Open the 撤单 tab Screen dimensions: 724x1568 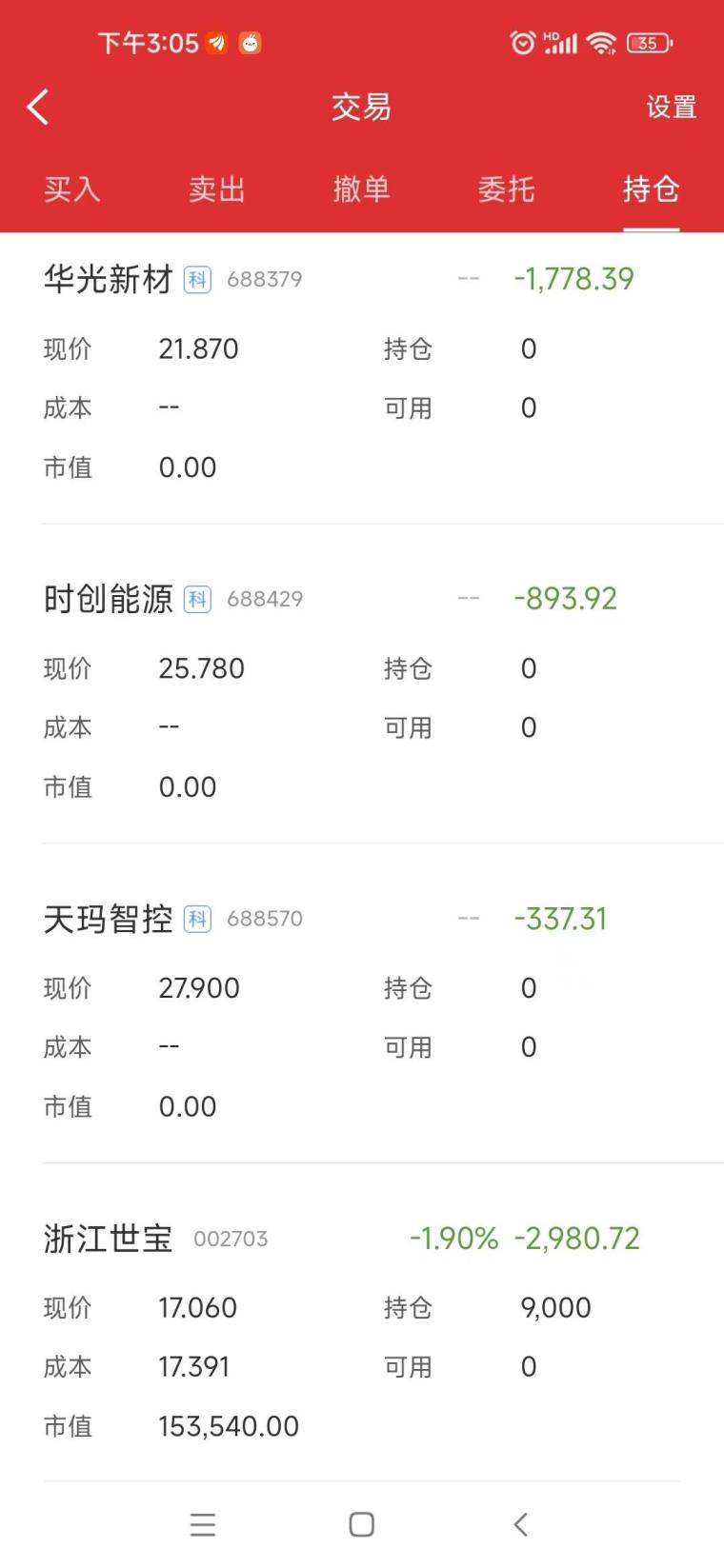(362, 189)
